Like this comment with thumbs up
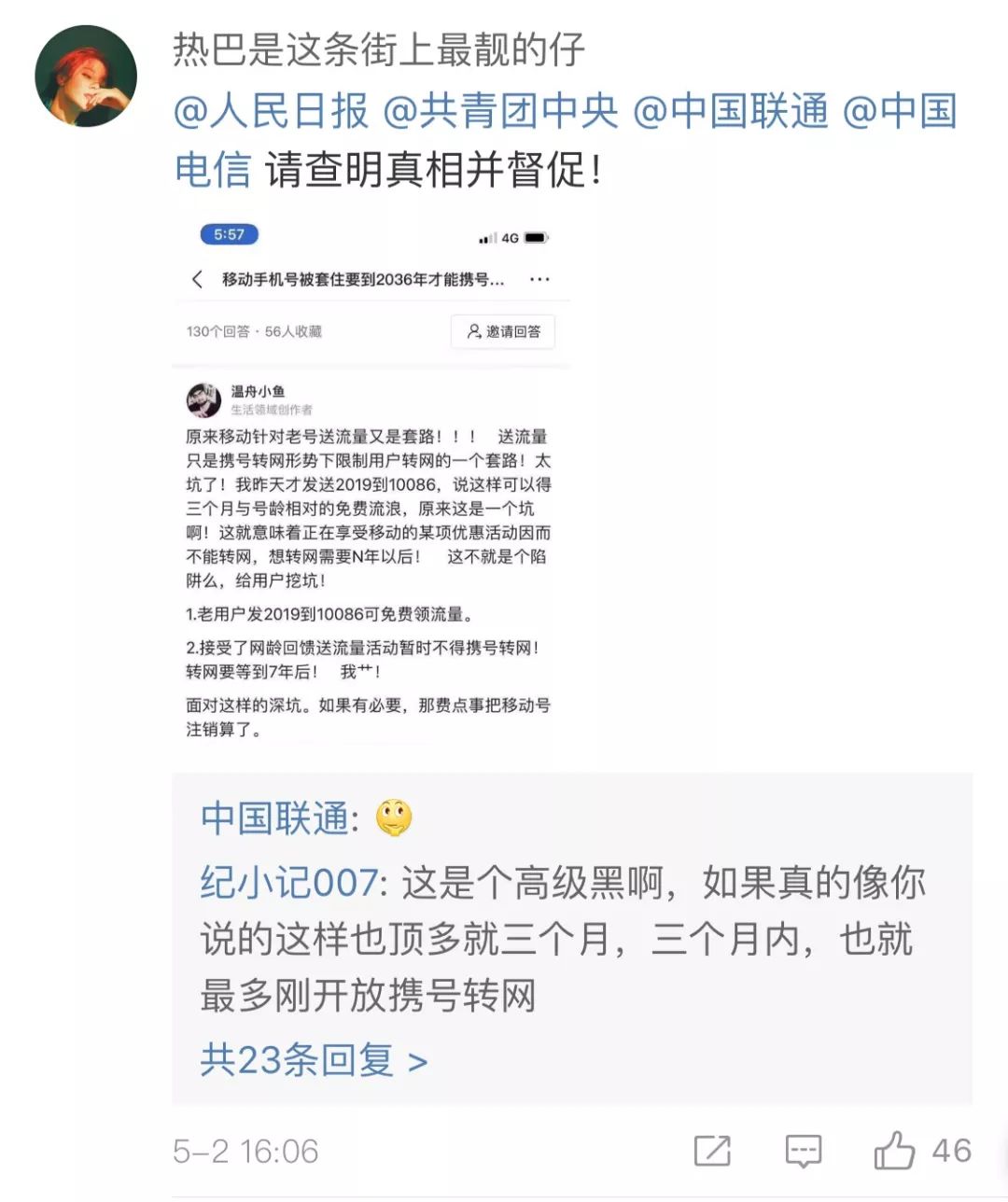The height and width of the screenshot is (1202, 1008). point(894,1150)
